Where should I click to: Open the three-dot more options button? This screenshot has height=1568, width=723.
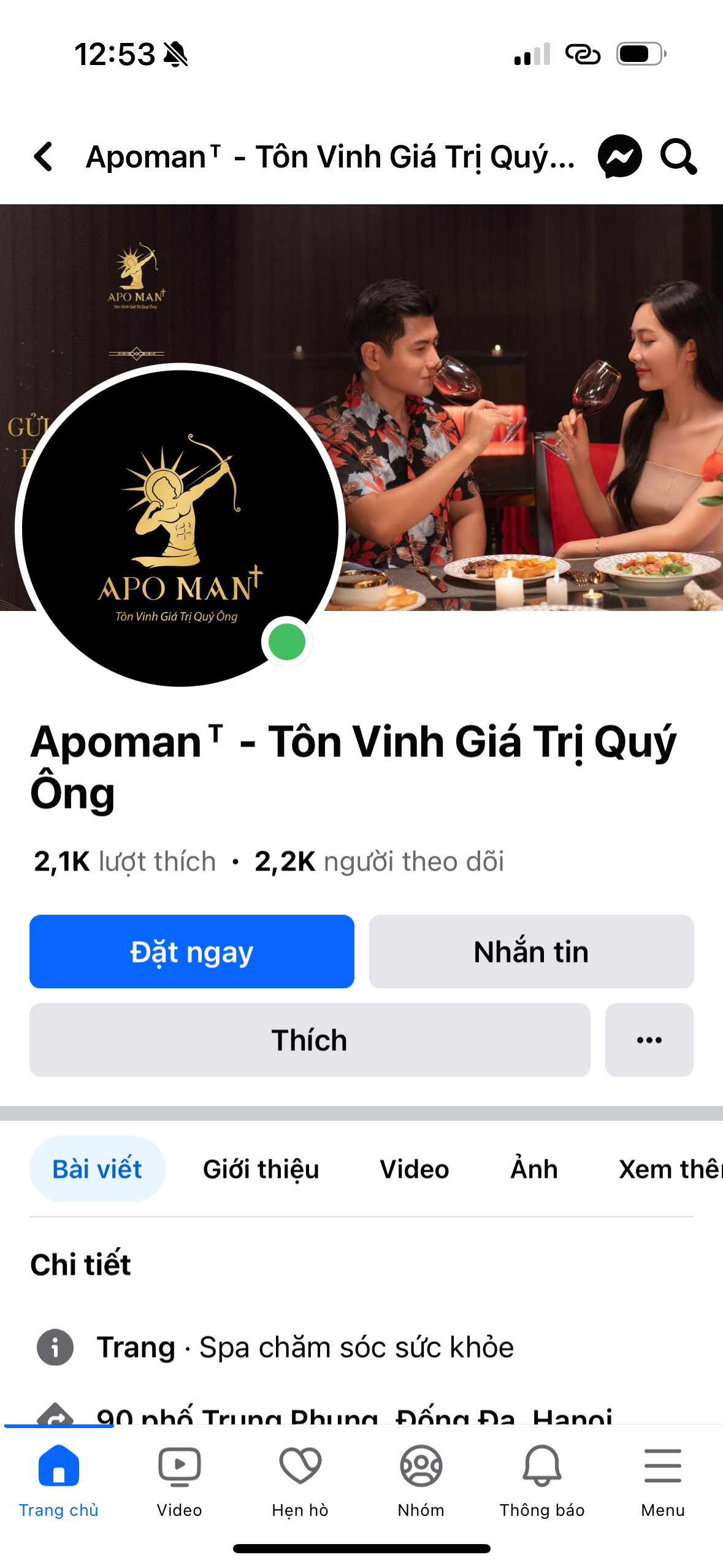tap(649, 1040)
